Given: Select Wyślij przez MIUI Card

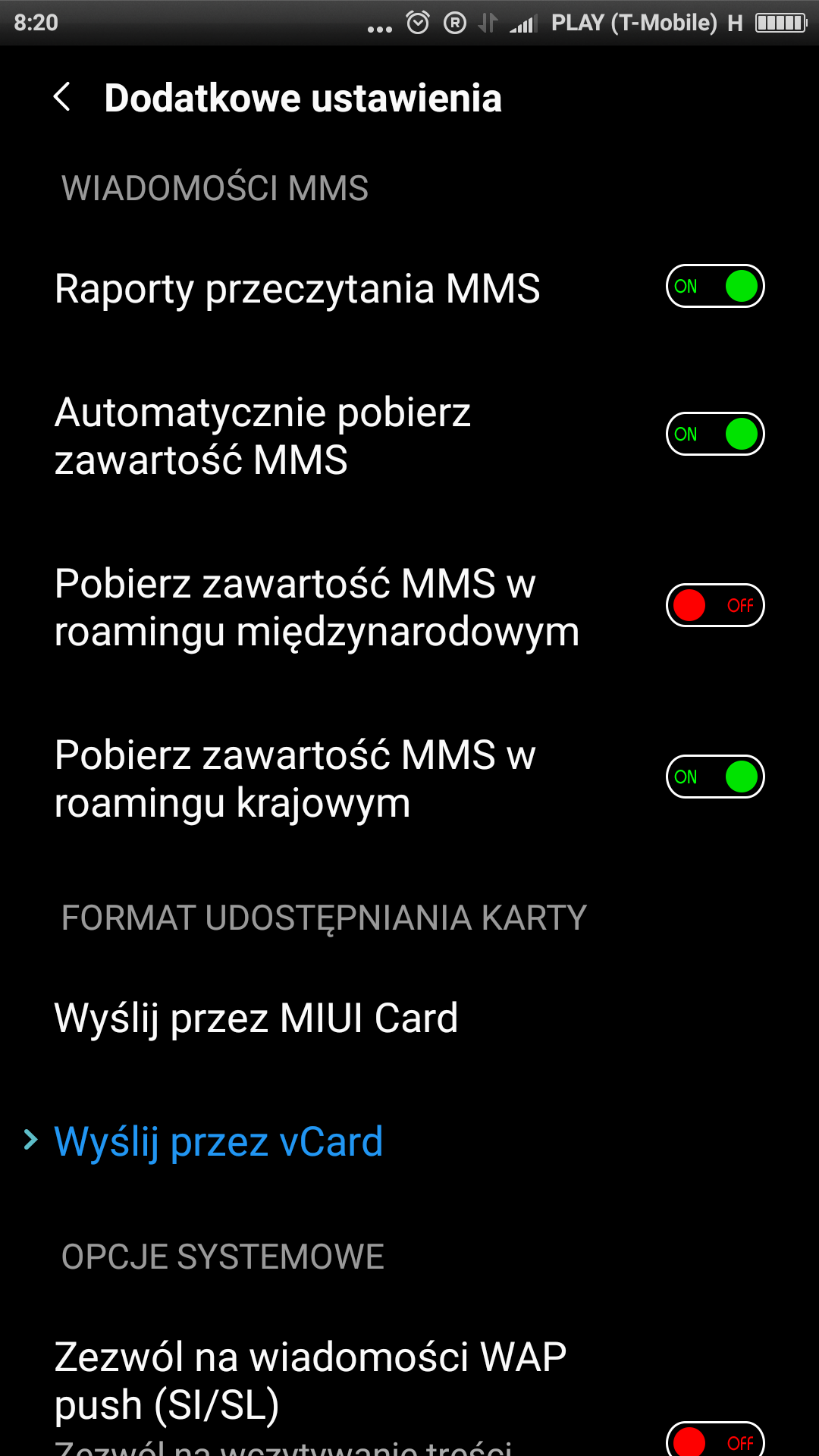Looking at the screenshot, I should coord(256,1018).
